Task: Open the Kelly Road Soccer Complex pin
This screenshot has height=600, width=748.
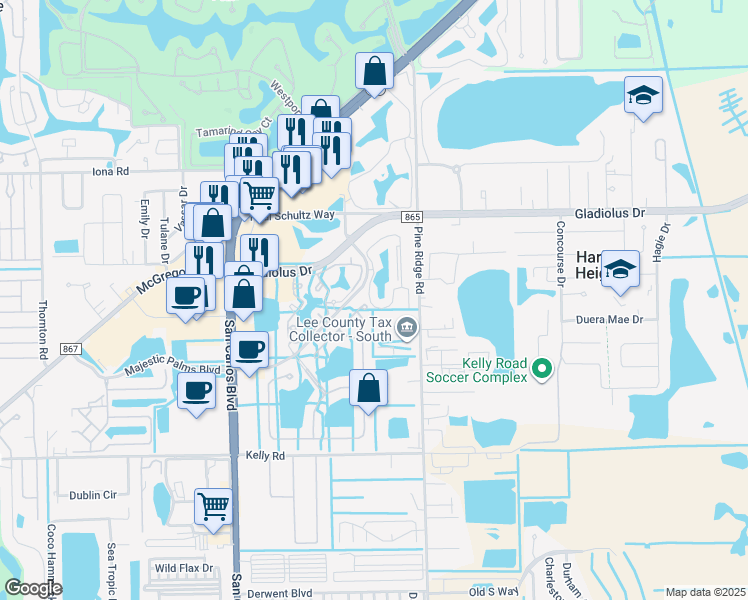Action: [543, 370]
